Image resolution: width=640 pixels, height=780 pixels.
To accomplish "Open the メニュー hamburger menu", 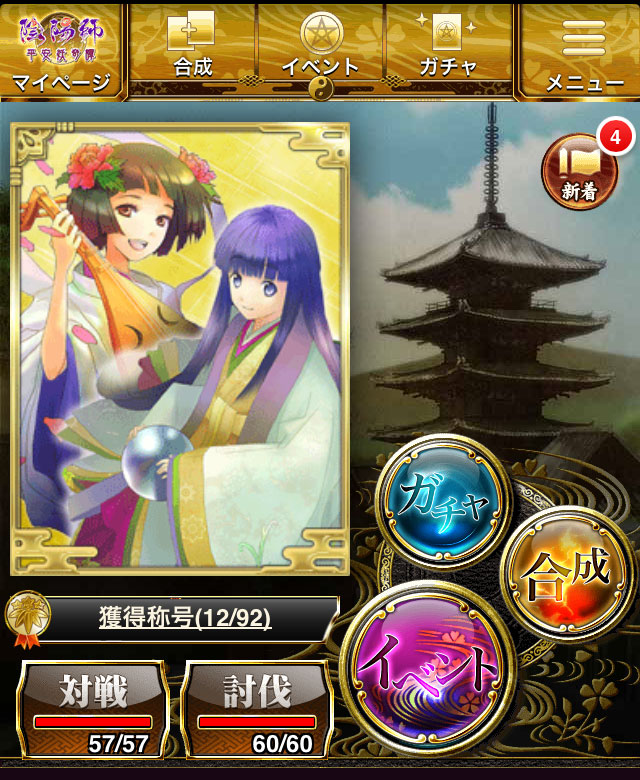I will (584, 50).
